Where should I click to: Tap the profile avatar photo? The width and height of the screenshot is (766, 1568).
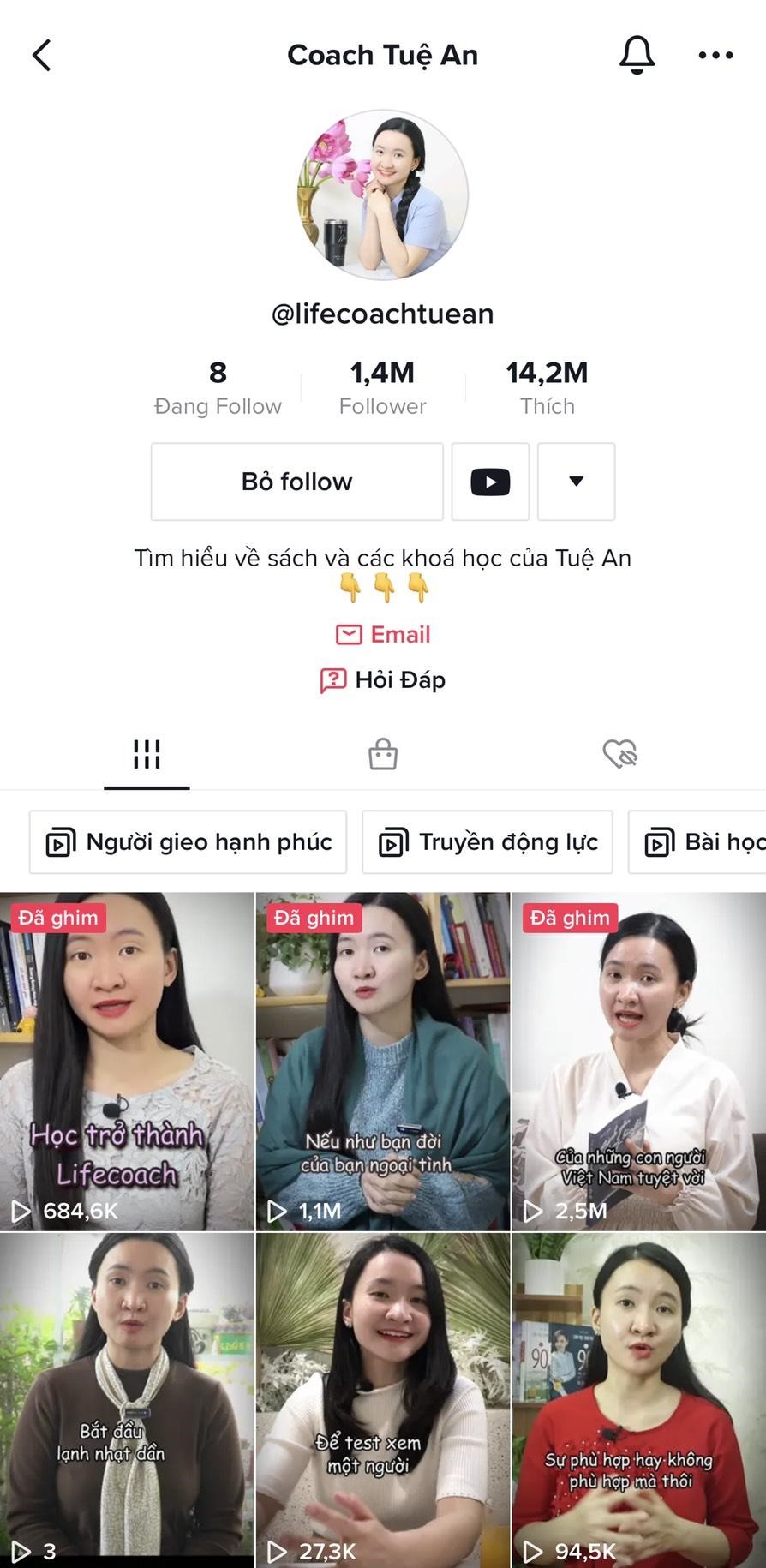(x=382, y=195)
